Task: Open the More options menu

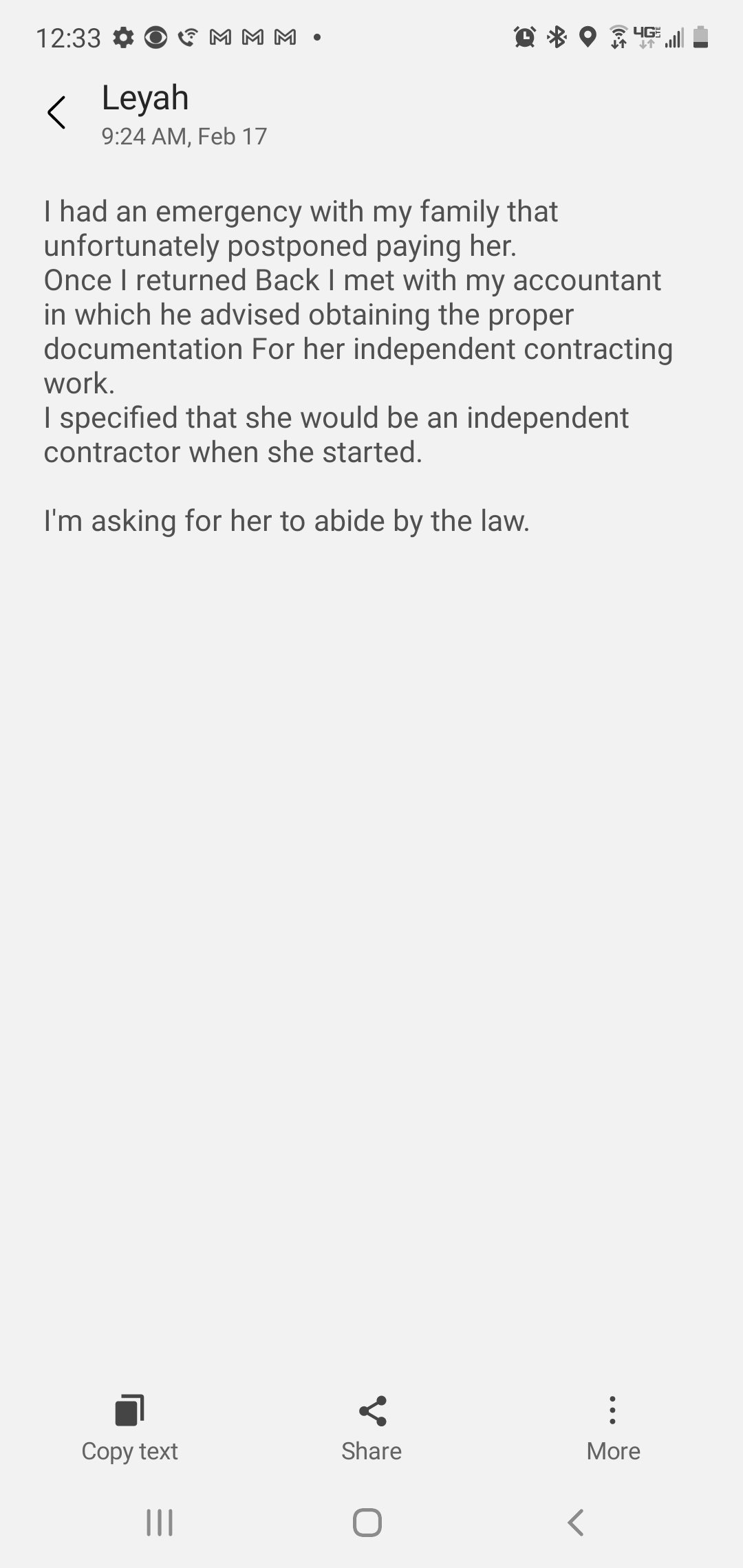Action: pyautogui.click(x=613, y=1428)
